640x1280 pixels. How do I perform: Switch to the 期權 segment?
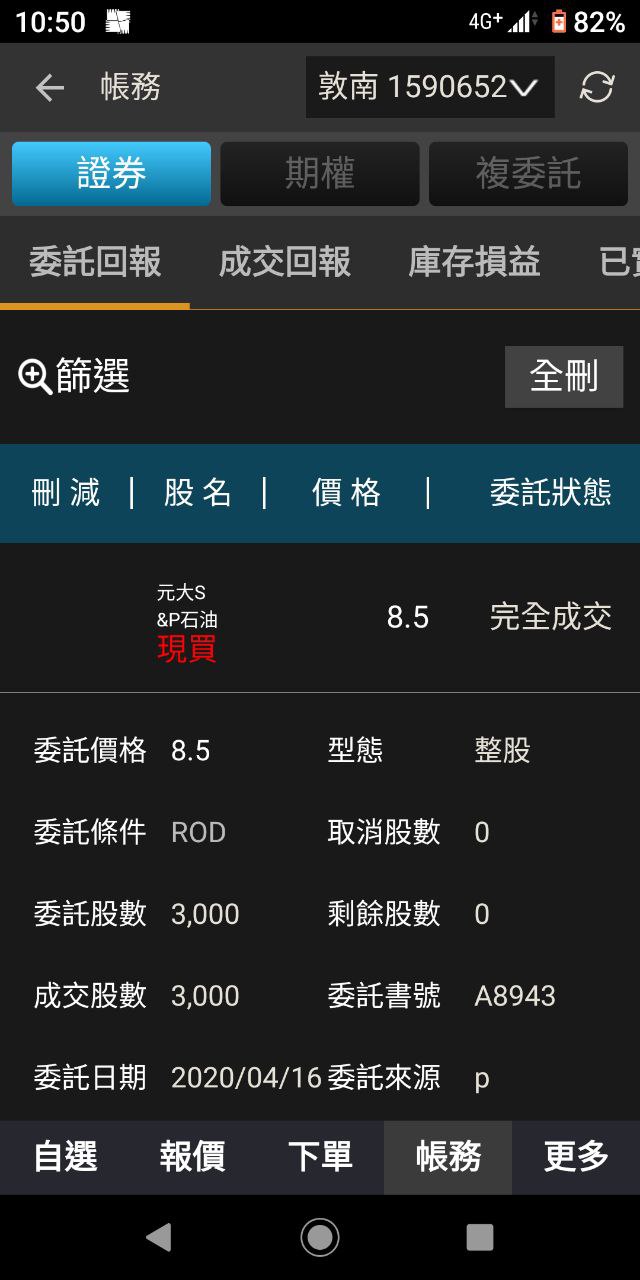pos(319,174)
